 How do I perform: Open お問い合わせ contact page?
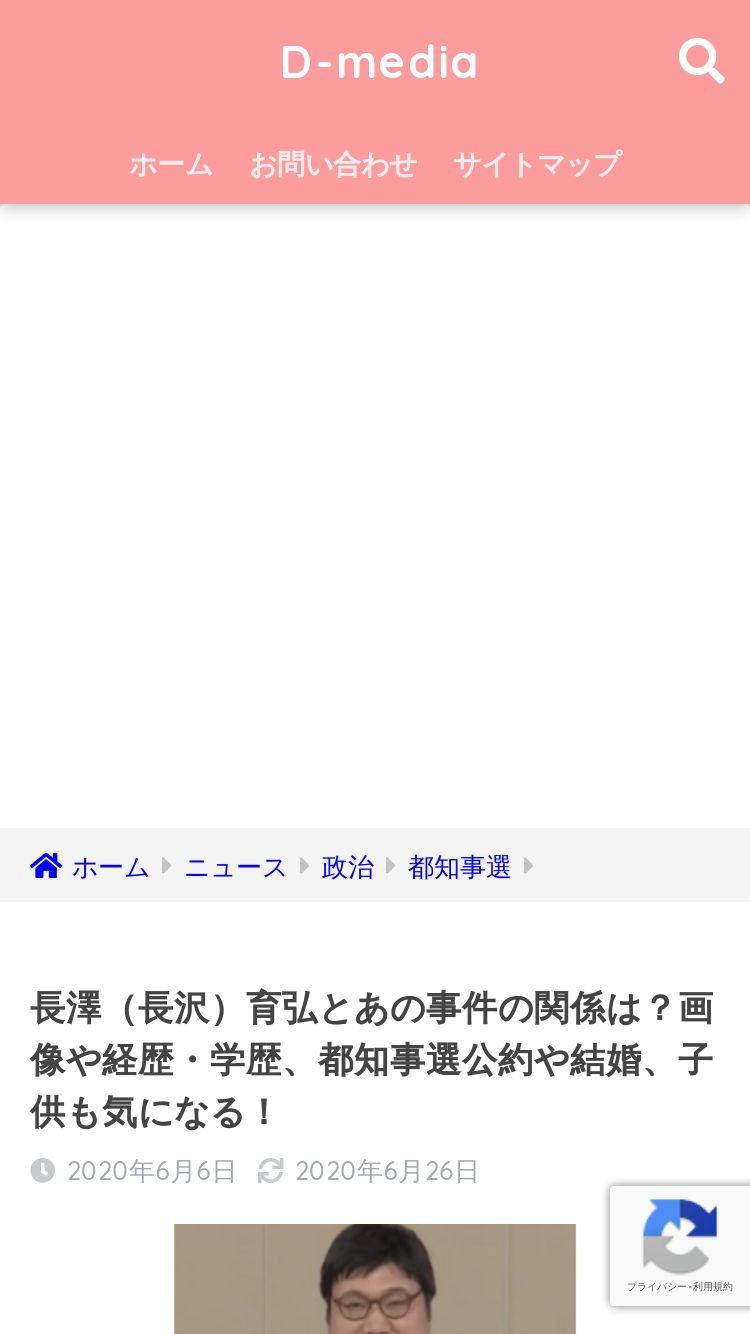[x=333, y=164]
